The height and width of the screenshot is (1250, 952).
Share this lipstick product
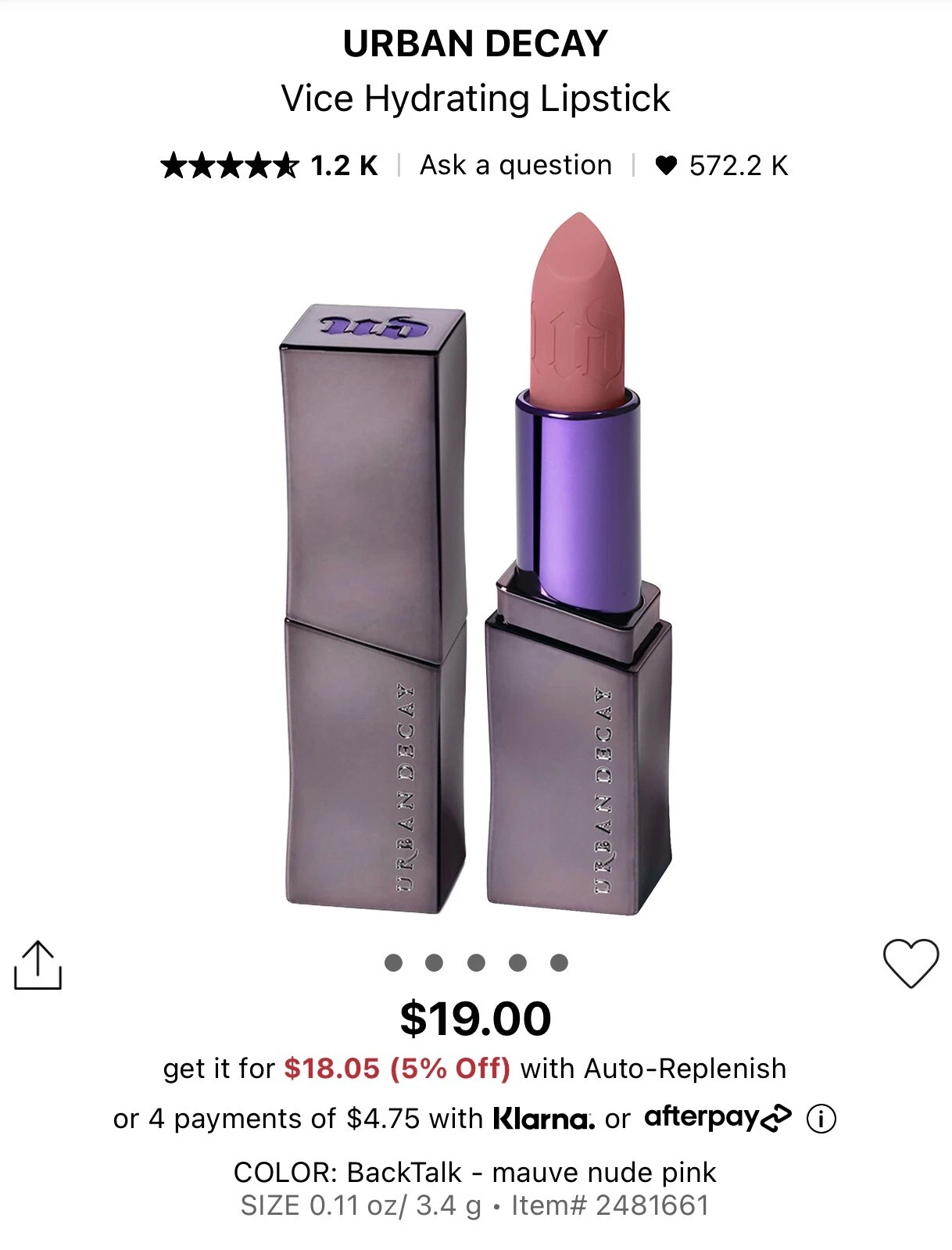pos(38,965)
